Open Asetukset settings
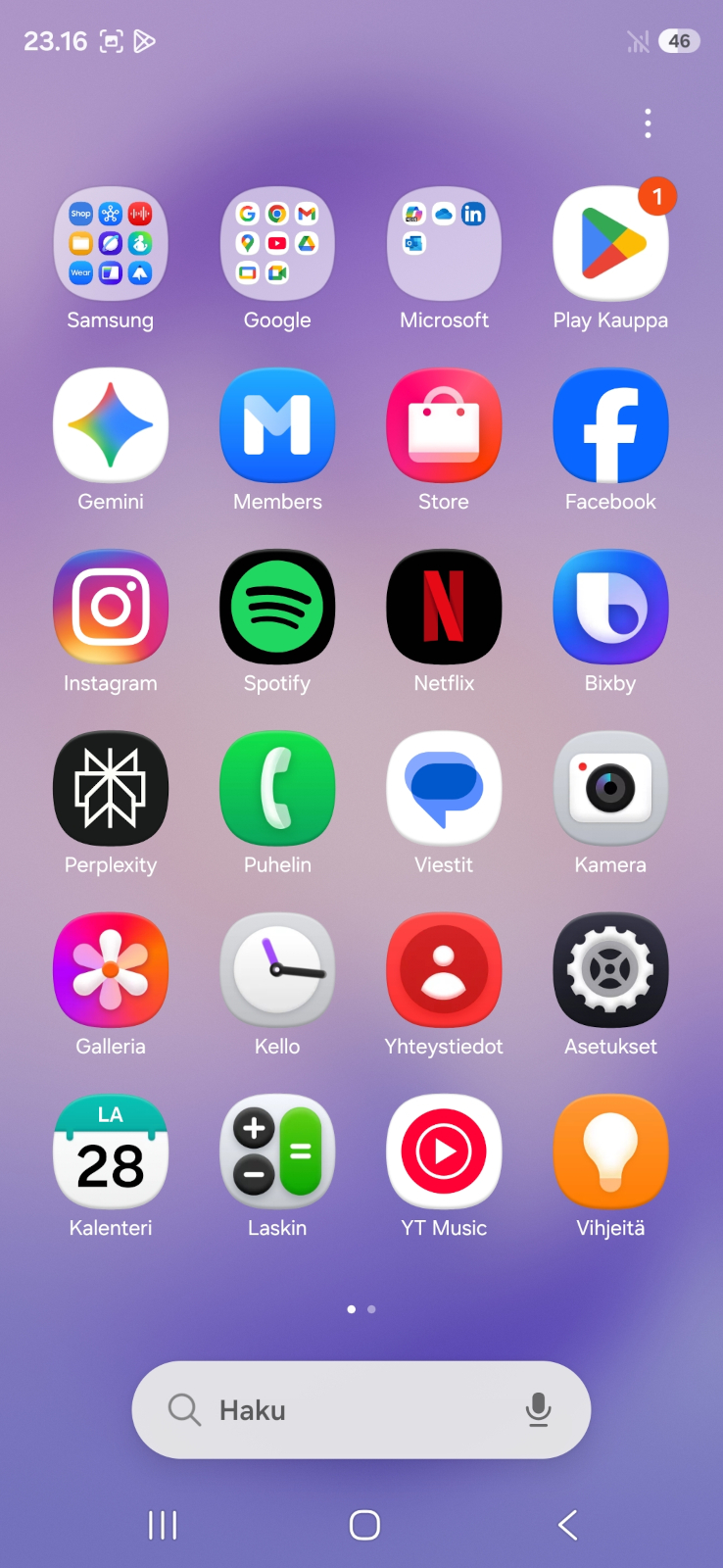 [610, 970]
